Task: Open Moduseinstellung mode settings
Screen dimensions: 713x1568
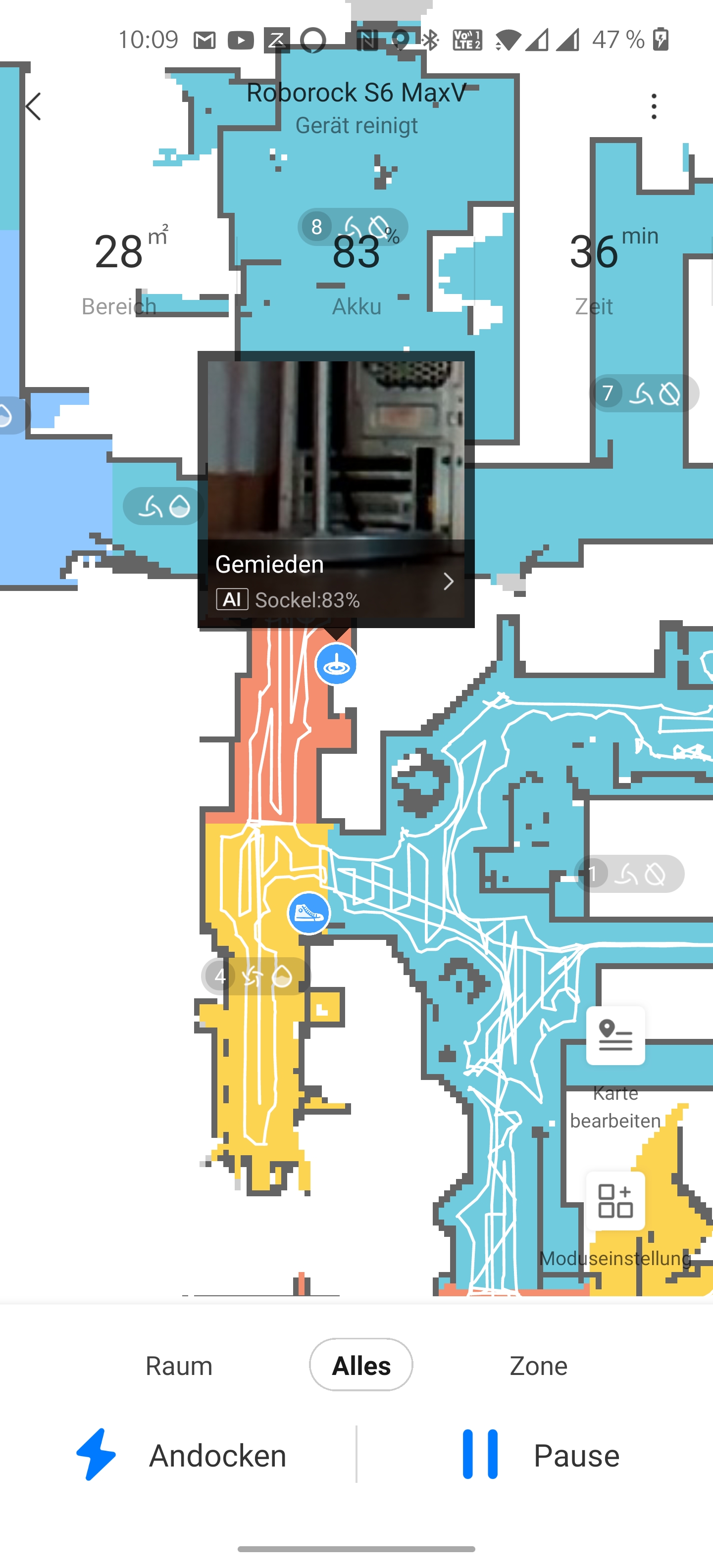Action: (x=615, y=1202)
